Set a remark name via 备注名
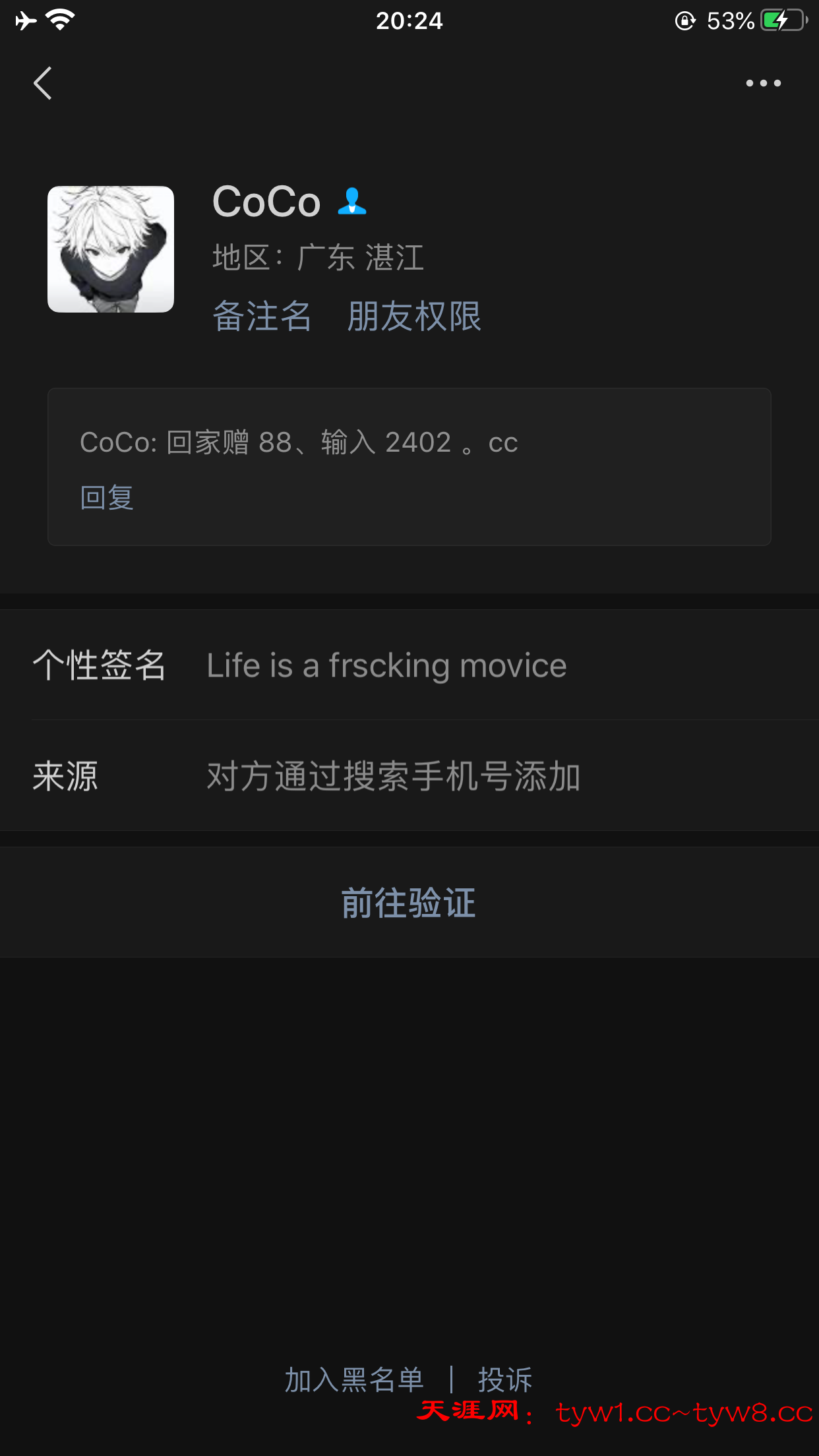The width and height of the screenshot is (819, 1456). [x=262, y=316]
